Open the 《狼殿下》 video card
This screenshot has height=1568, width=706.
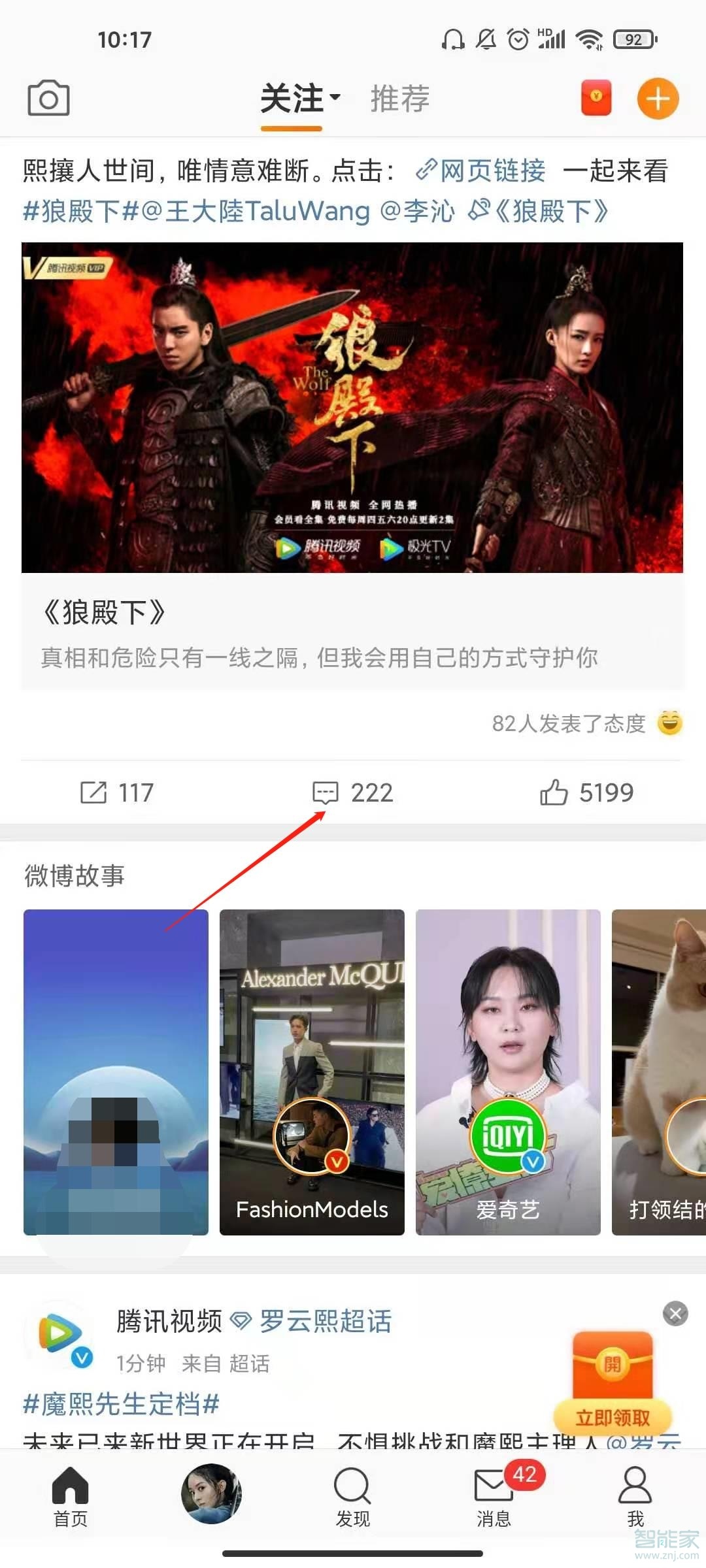pos(352,465)
